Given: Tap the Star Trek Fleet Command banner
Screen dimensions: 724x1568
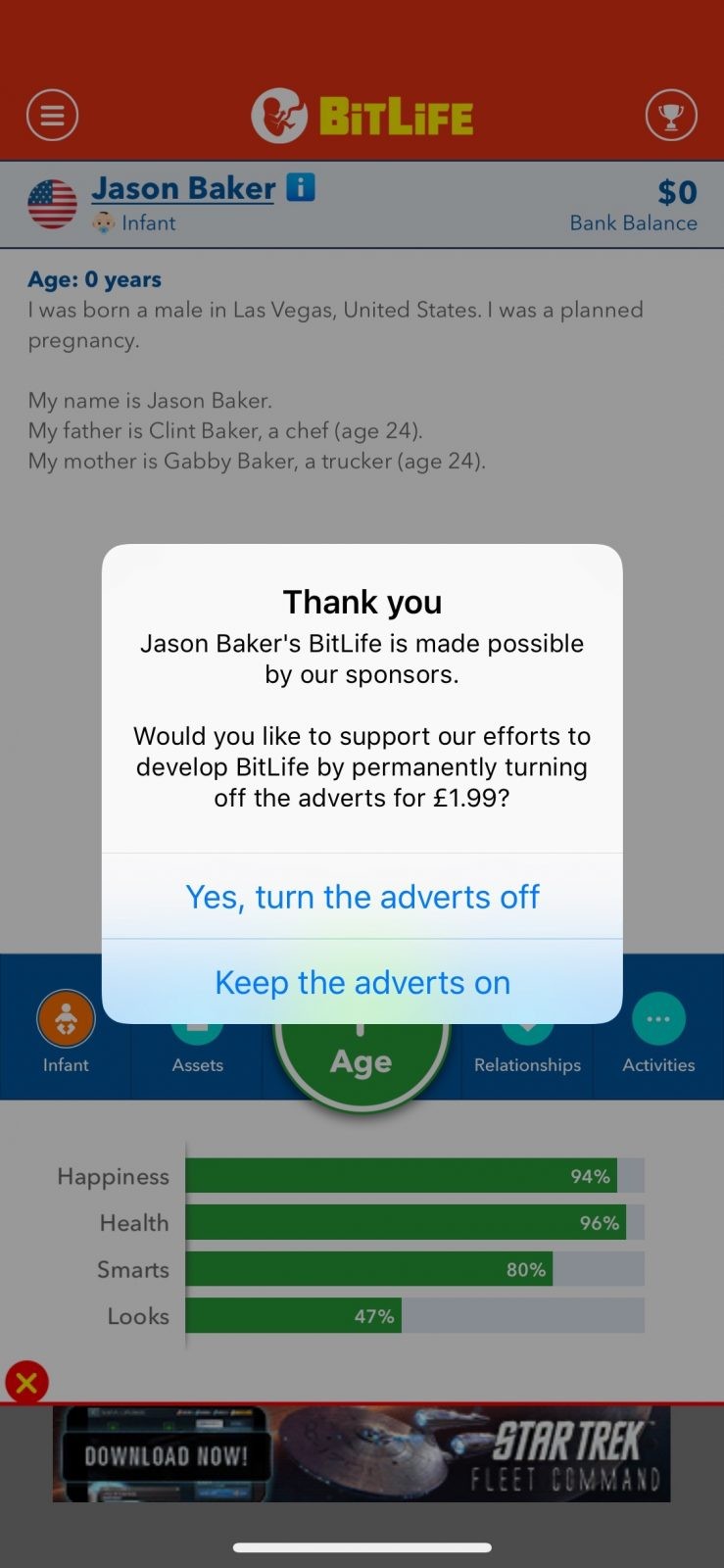Looking at the screenshot, I should 362,1453.
